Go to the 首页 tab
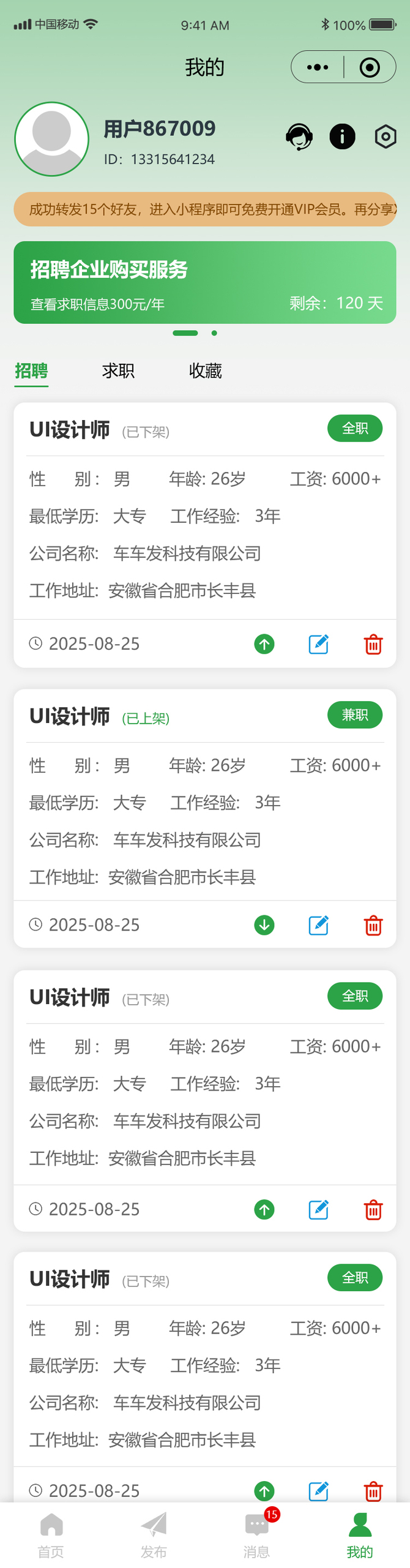 click(51, 1534)
